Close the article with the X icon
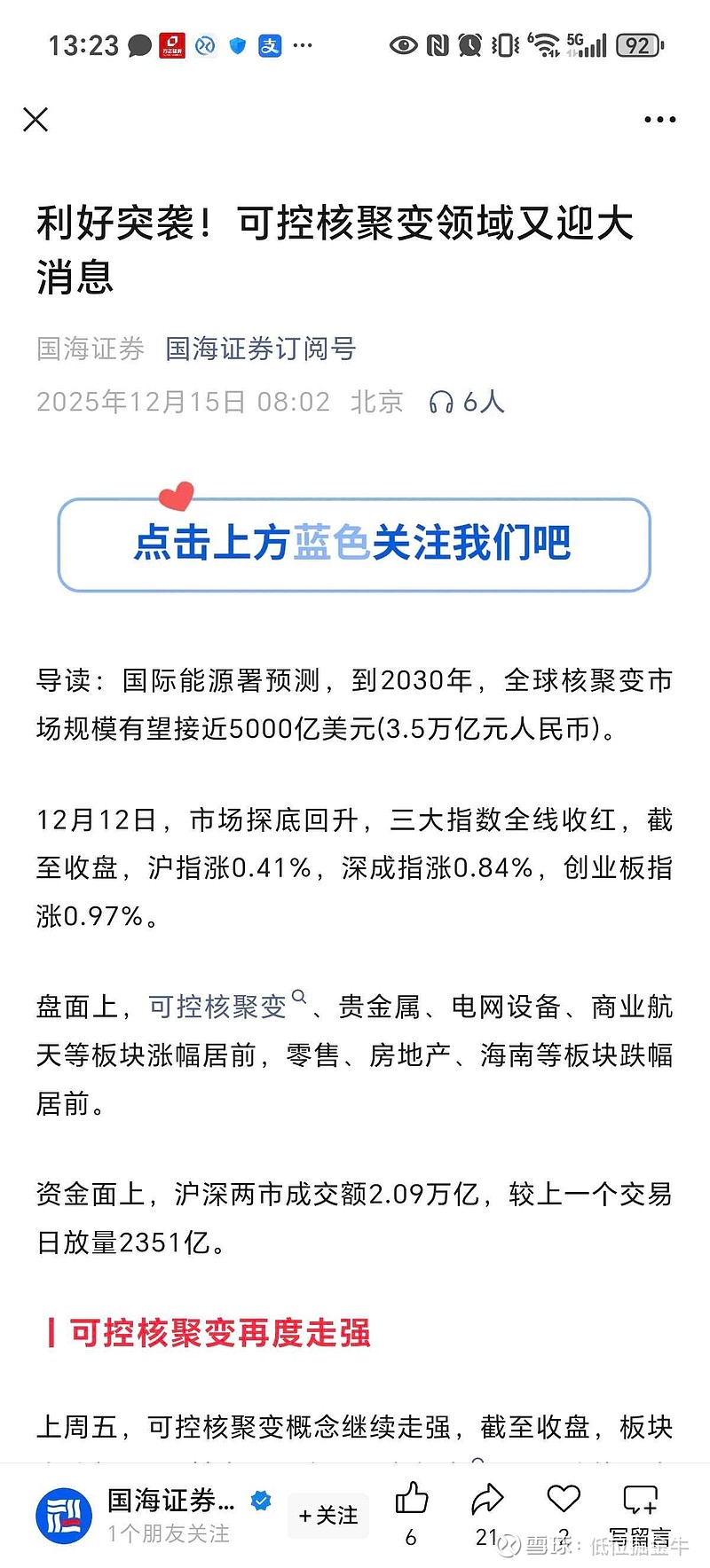 click(x=35, y=120)
